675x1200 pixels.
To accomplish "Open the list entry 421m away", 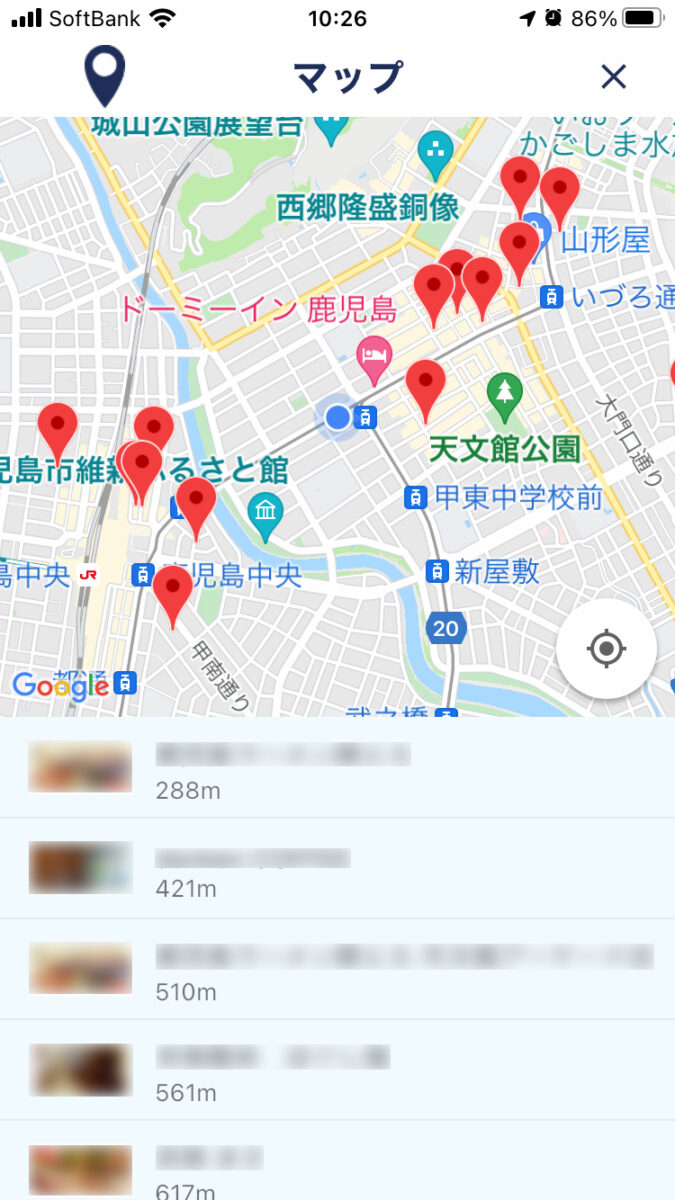I will coord(337,868).
